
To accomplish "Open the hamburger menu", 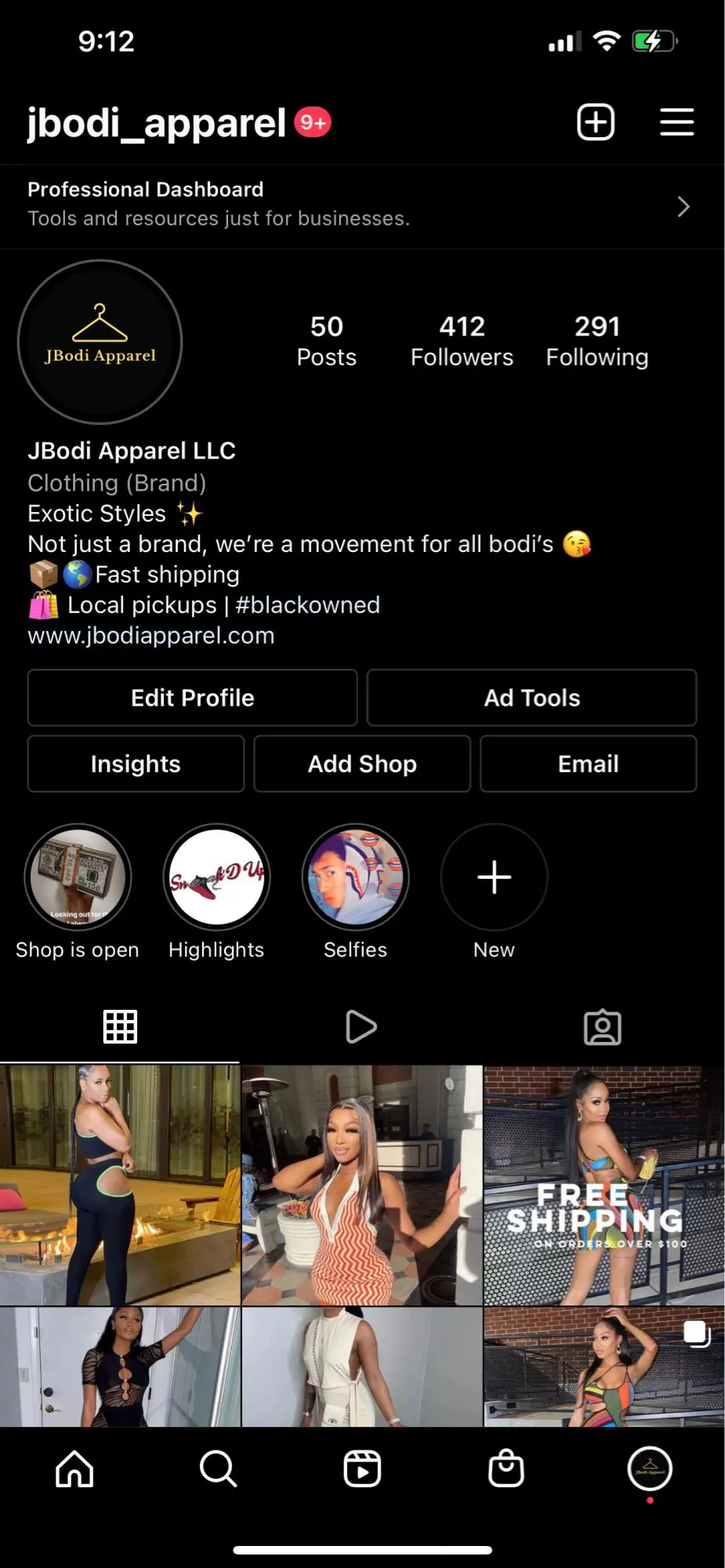I will coord(676,122).
